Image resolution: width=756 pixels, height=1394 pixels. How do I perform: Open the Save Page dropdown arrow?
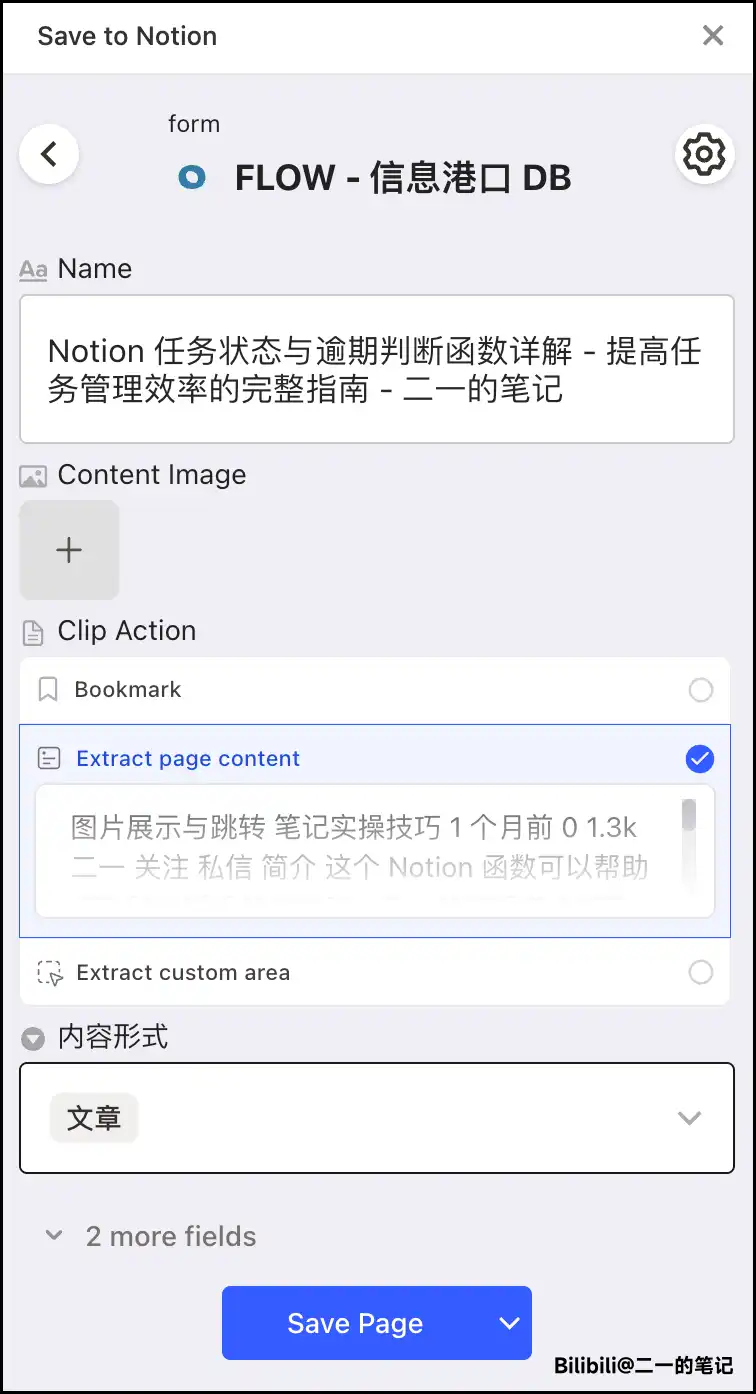click(509, 1323)
